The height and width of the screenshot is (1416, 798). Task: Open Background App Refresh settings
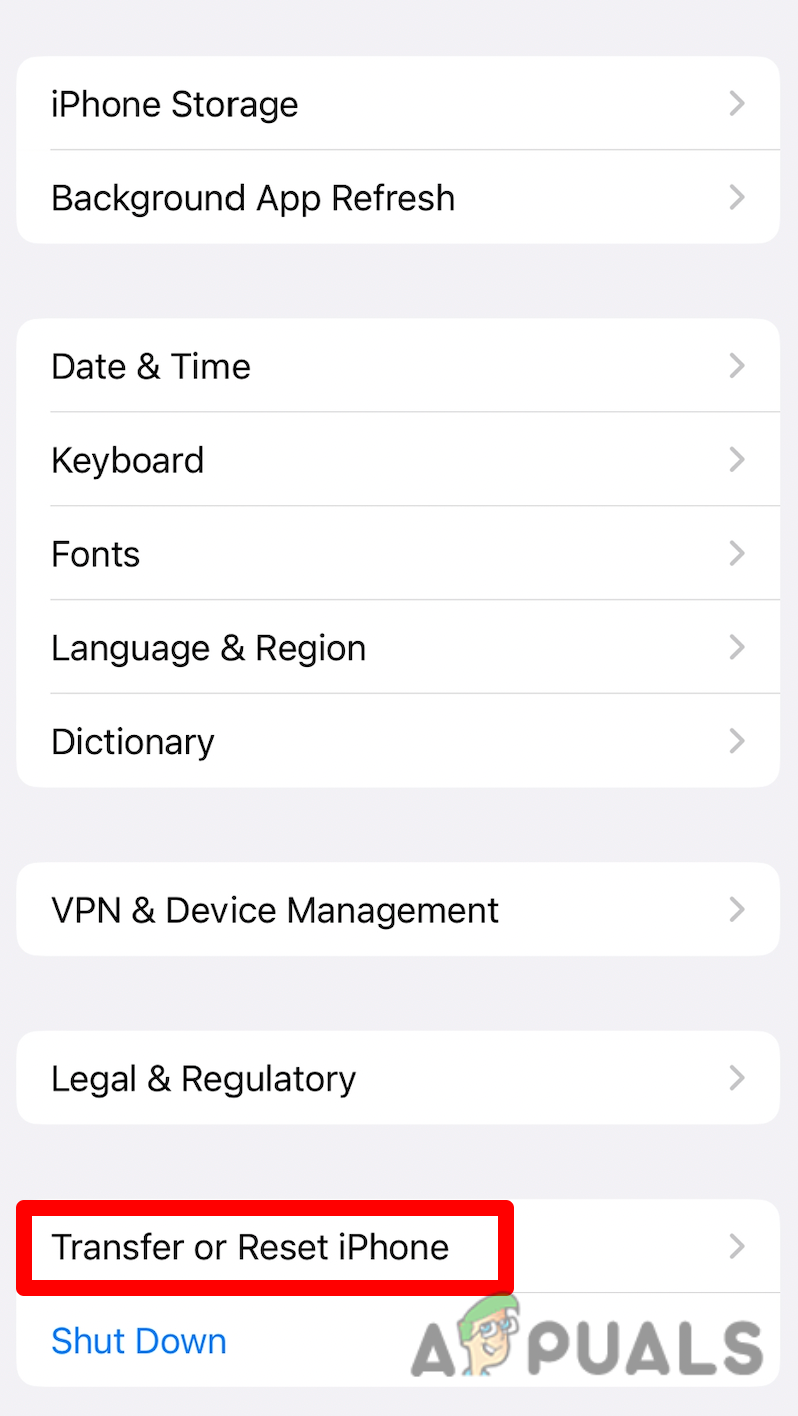coord(253,198)
